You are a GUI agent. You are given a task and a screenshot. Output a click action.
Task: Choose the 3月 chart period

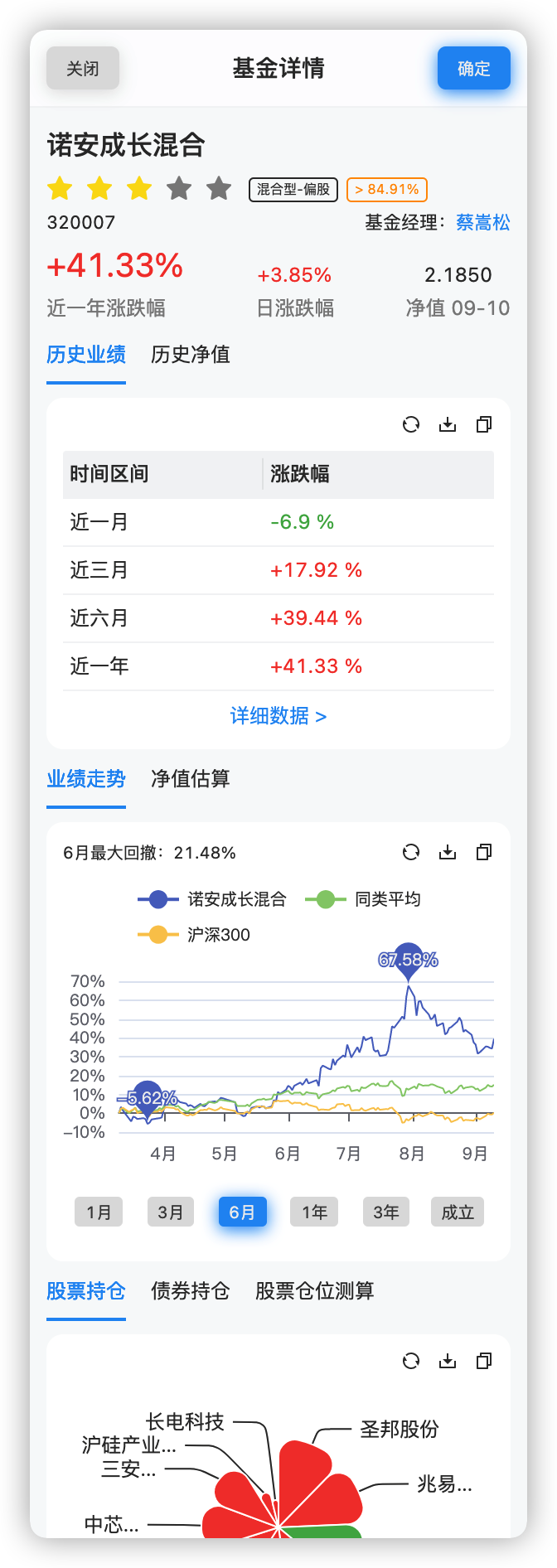[x=171, y=1212]
